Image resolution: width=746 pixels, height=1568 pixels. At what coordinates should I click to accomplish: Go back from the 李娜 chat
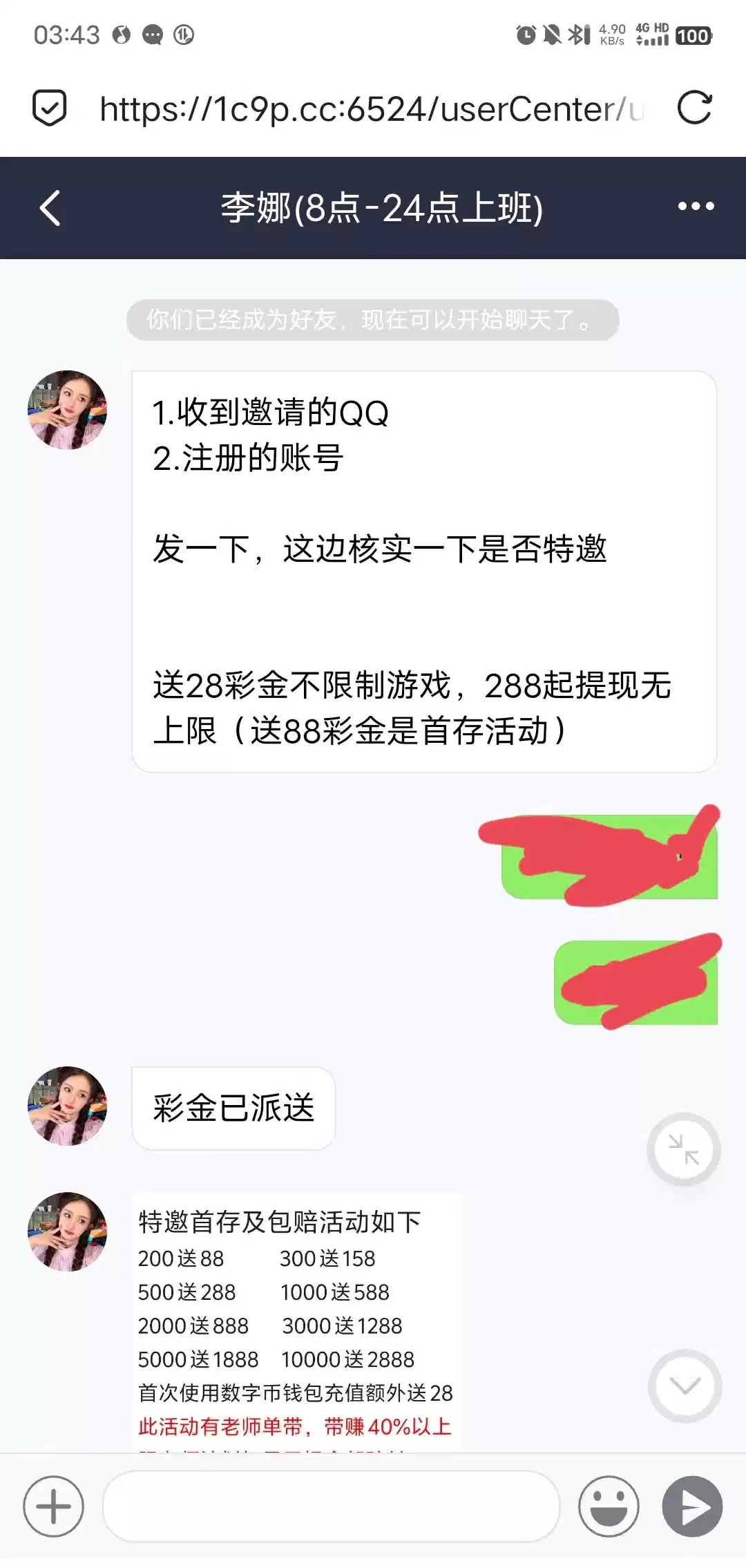50,208
